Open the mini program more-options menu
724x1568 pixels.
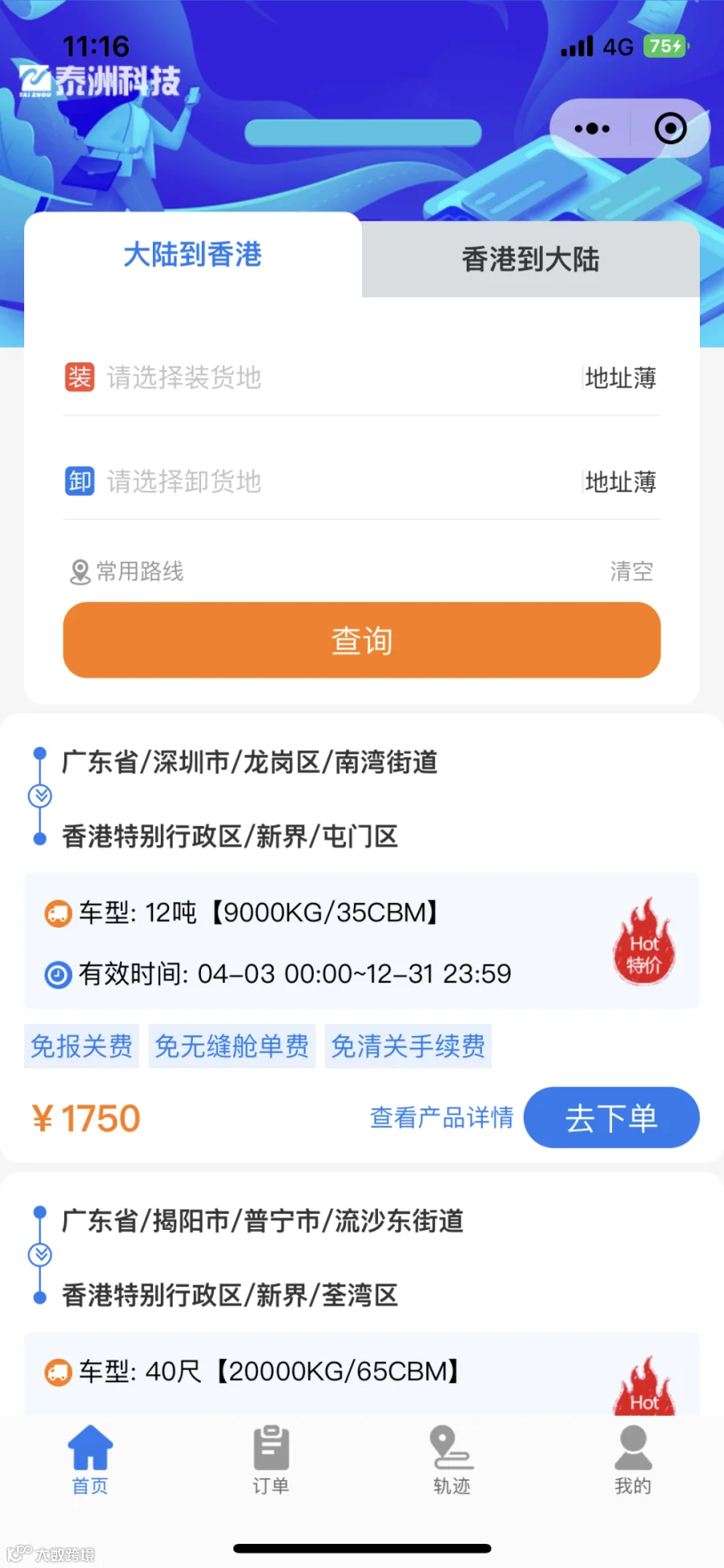tap(592, 129)
